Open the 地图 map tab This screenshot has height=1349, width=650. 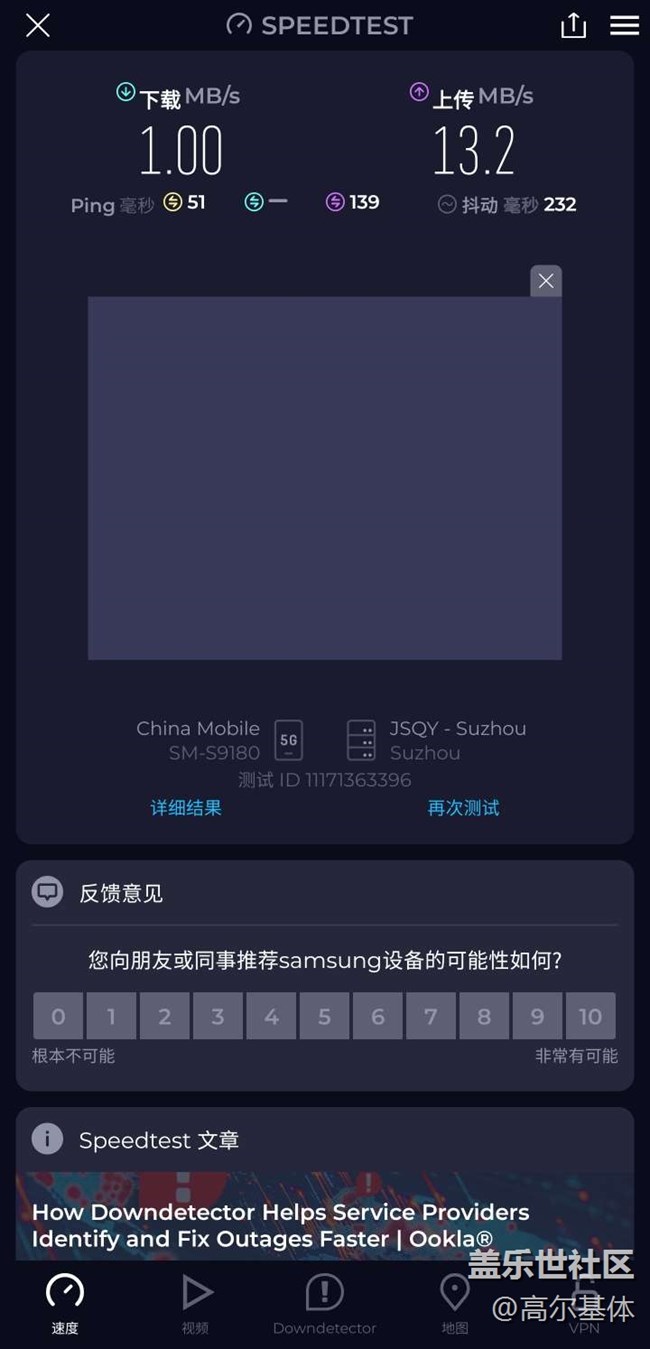[x=455, y=1303]
